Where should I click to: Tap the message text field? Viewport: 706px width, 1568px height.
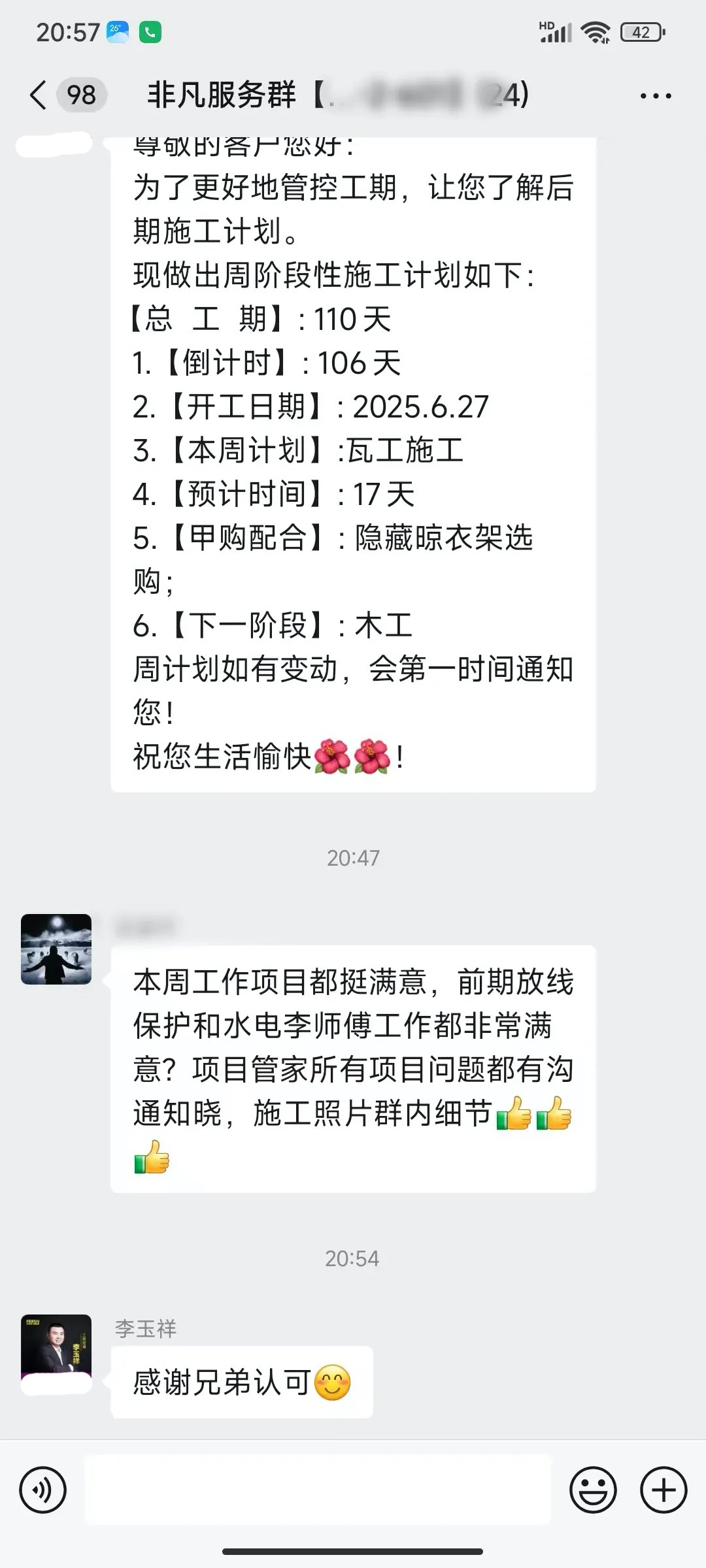coord(318,1490)
